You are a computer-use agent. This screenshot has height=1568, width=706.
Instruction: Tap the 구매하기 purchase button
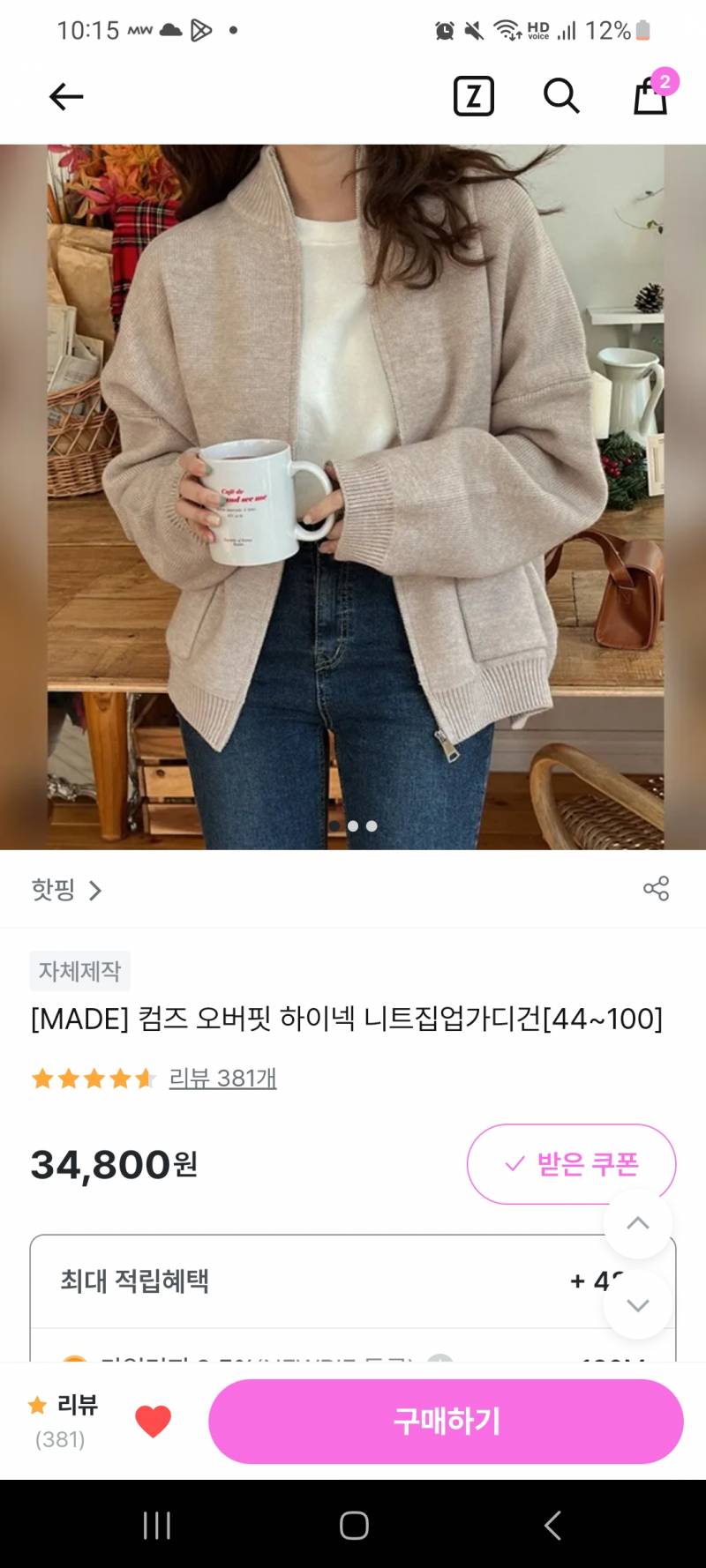coord(446,1421)
